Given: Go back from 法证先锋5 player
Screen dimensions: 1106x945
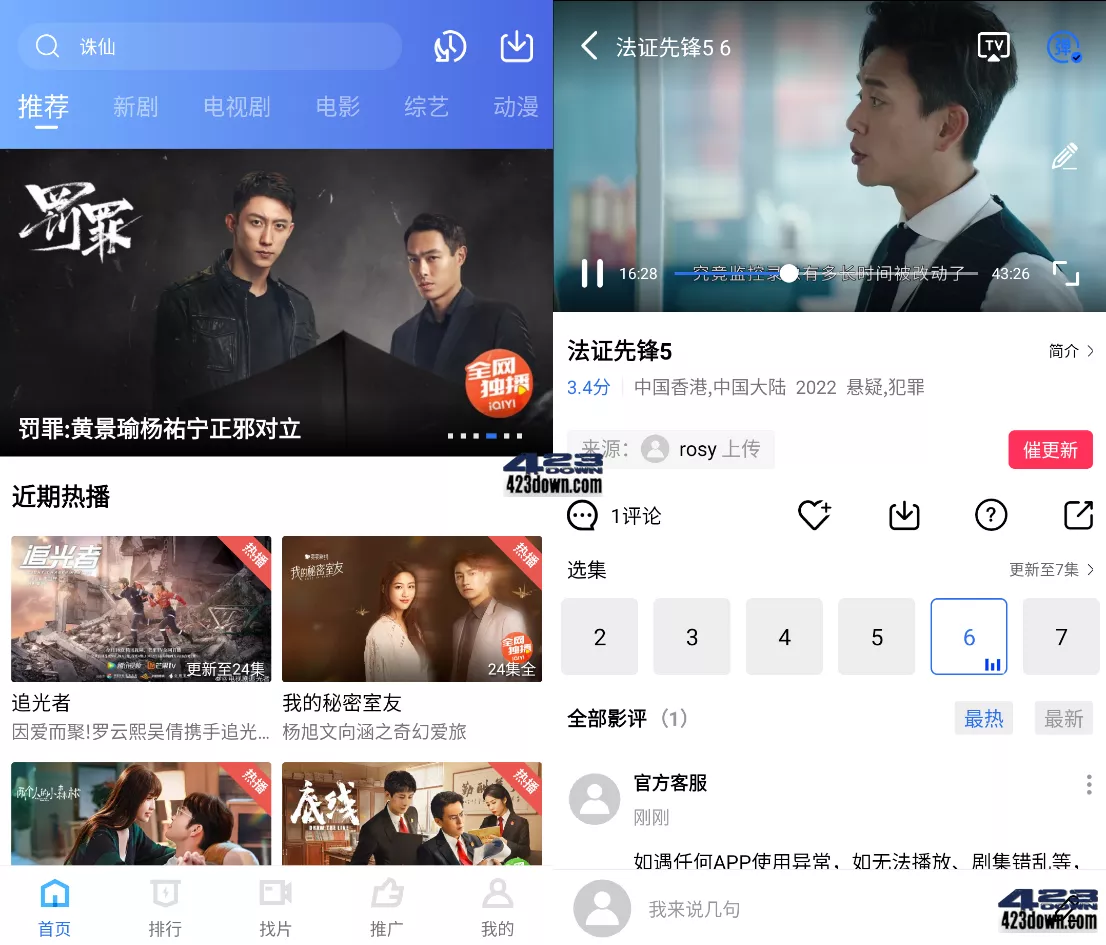Looking at the screenshot, I should click(x=589, y=46).
